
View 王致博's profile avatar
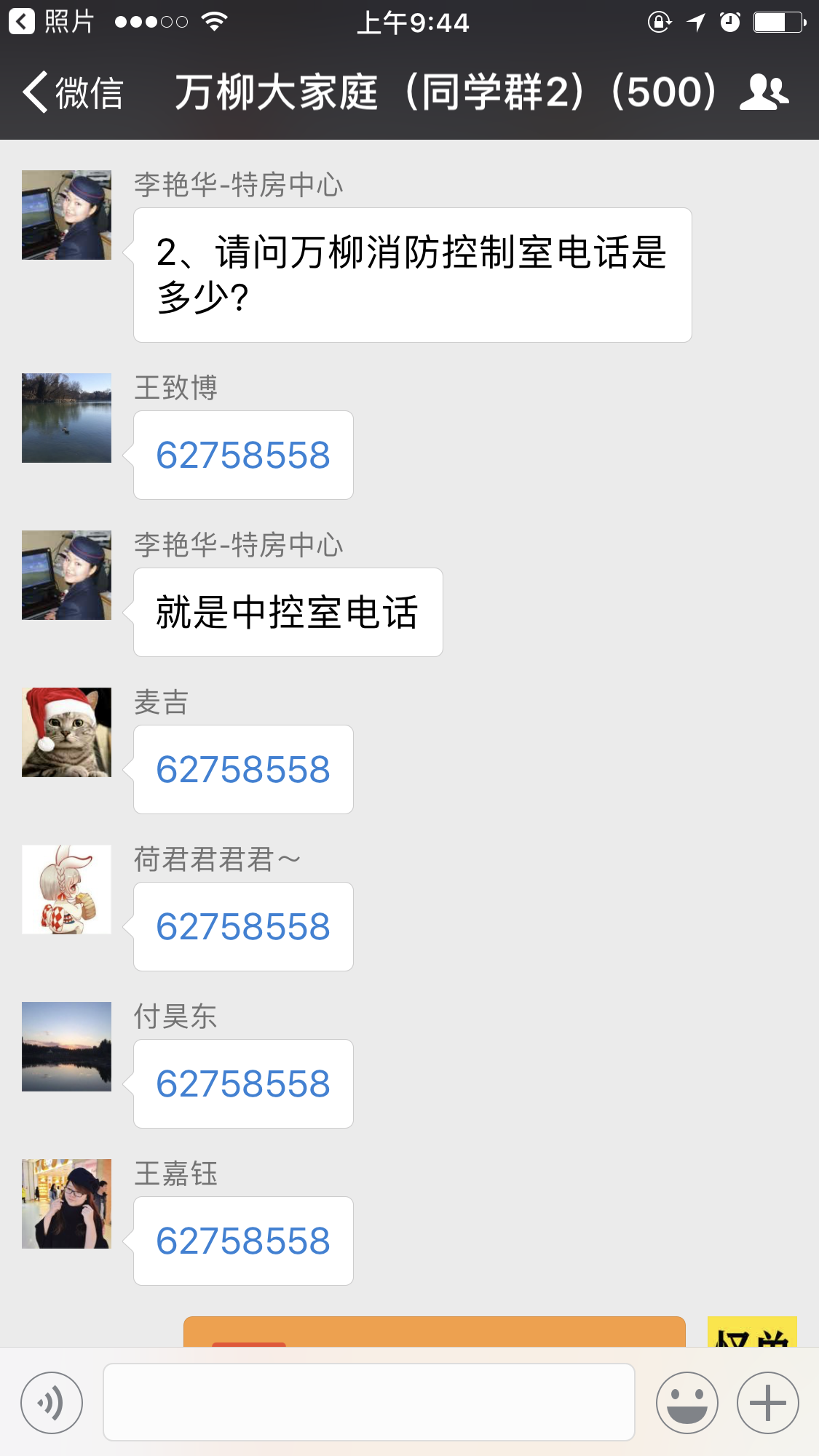coord(66,418)
